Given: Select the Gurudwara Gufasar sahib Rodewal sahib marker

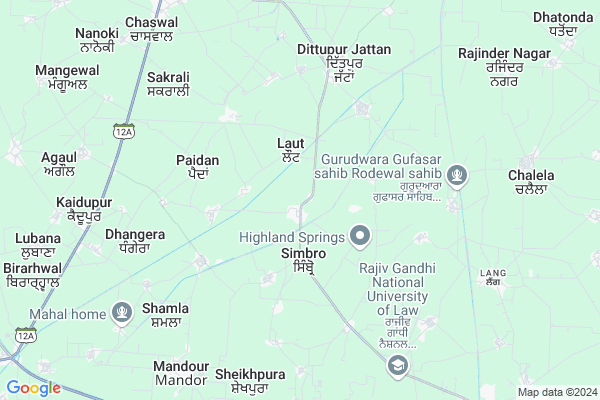Looking at the screenshot, I should 457,178.
